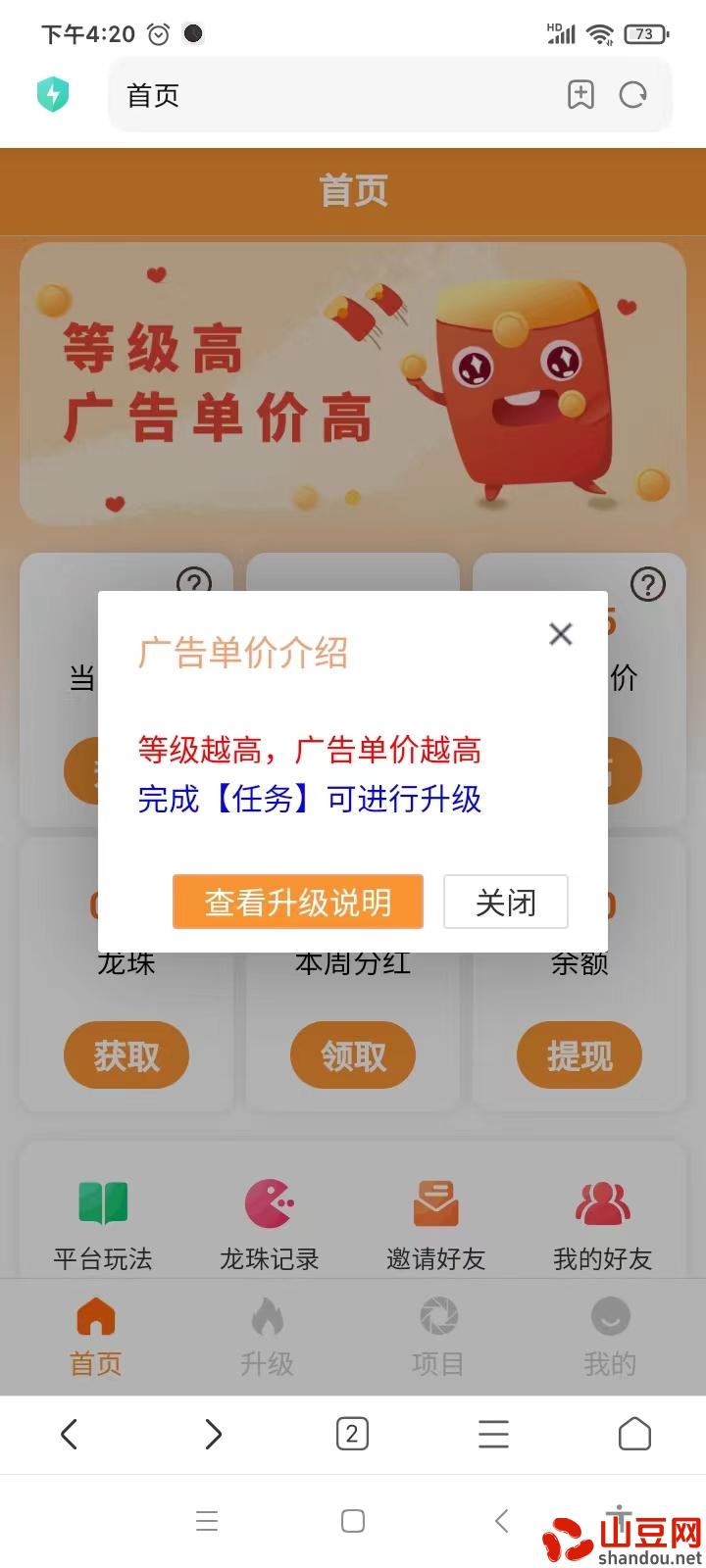
Task: Click the 查看升级说明 button
Action: tap(297, 902)
